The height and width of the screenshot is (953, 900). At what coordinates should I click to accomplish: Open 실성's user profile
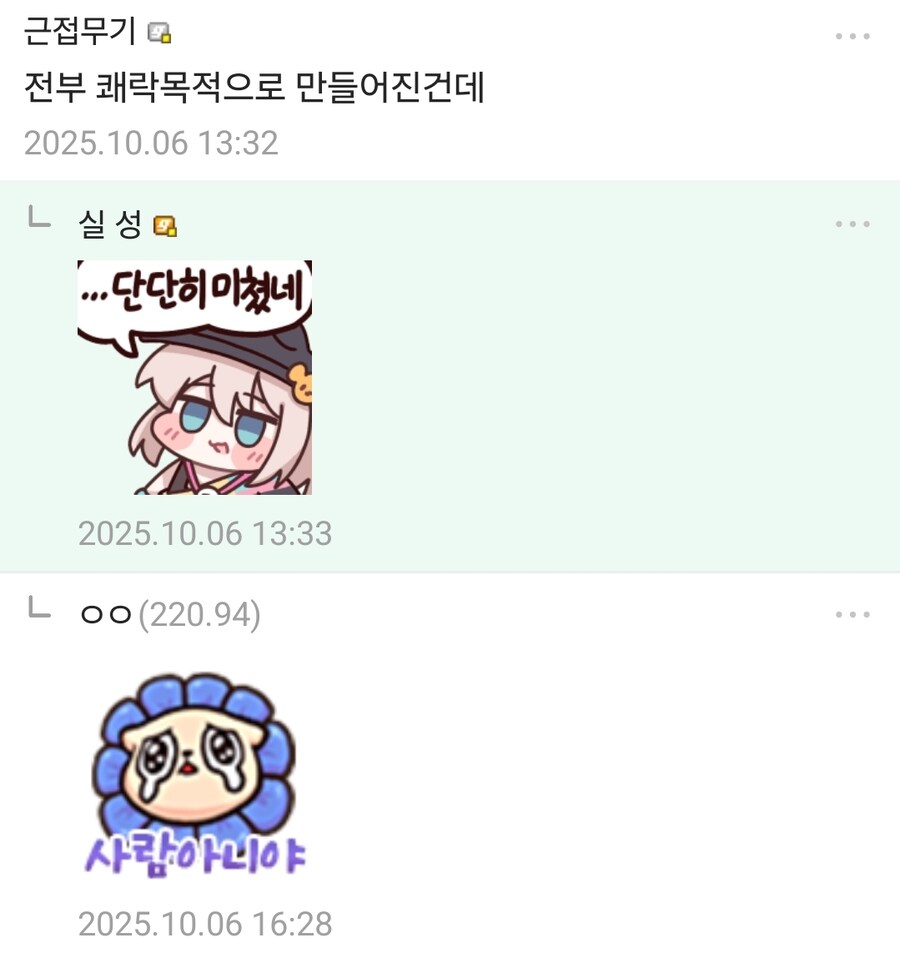click(110, 226)
